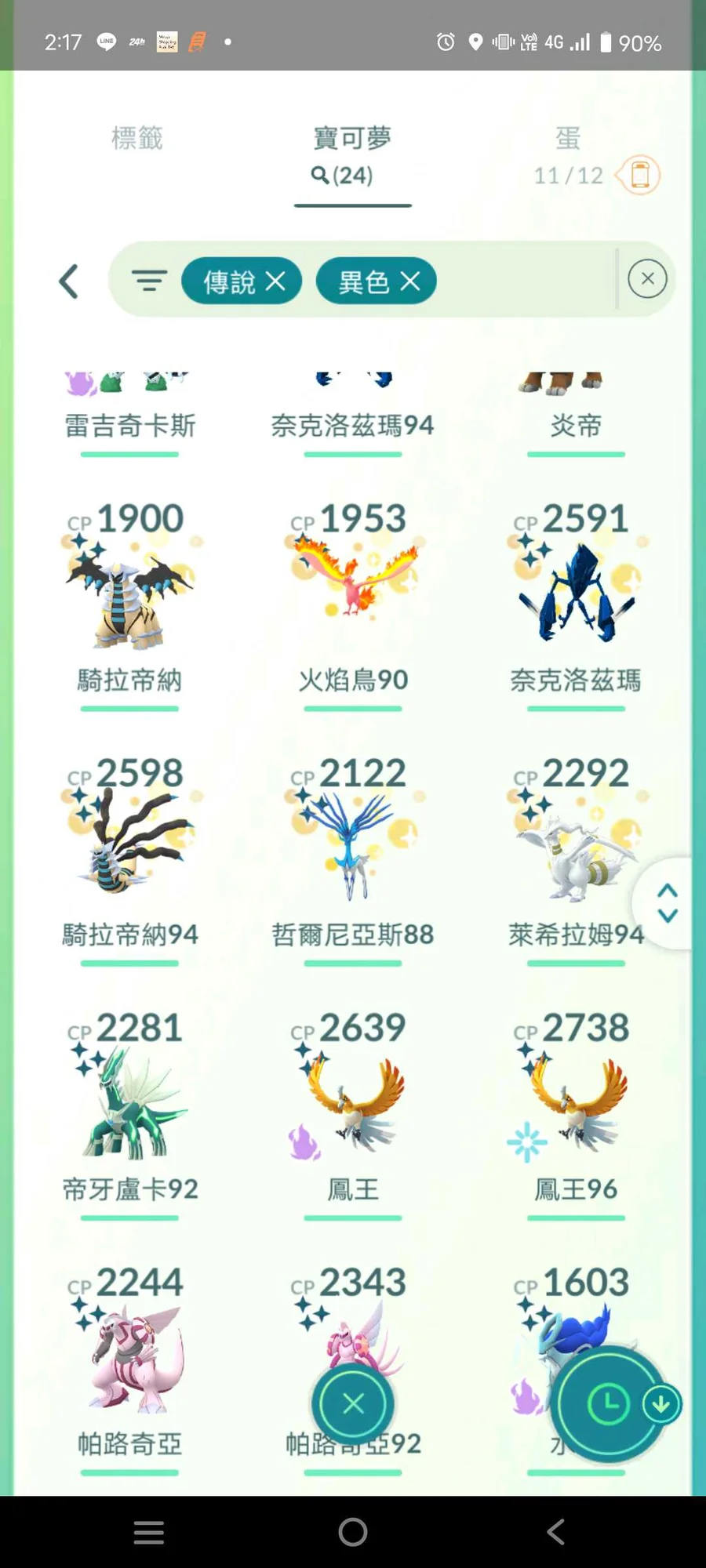
Task: Remove the 傳說 filter chip
Action: click(275, 281)
